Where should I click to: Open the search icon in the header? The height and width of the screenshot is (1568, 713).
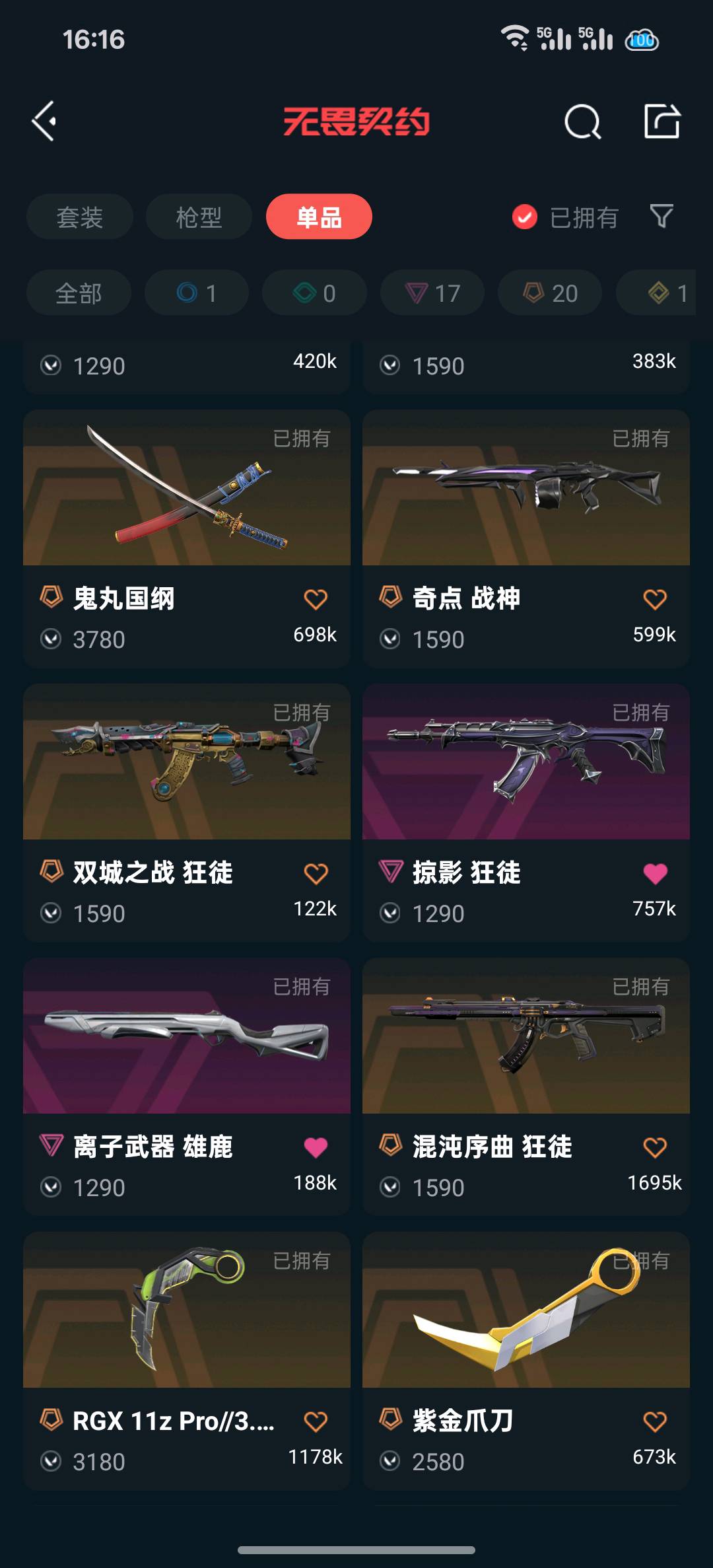tap(582, 122)
